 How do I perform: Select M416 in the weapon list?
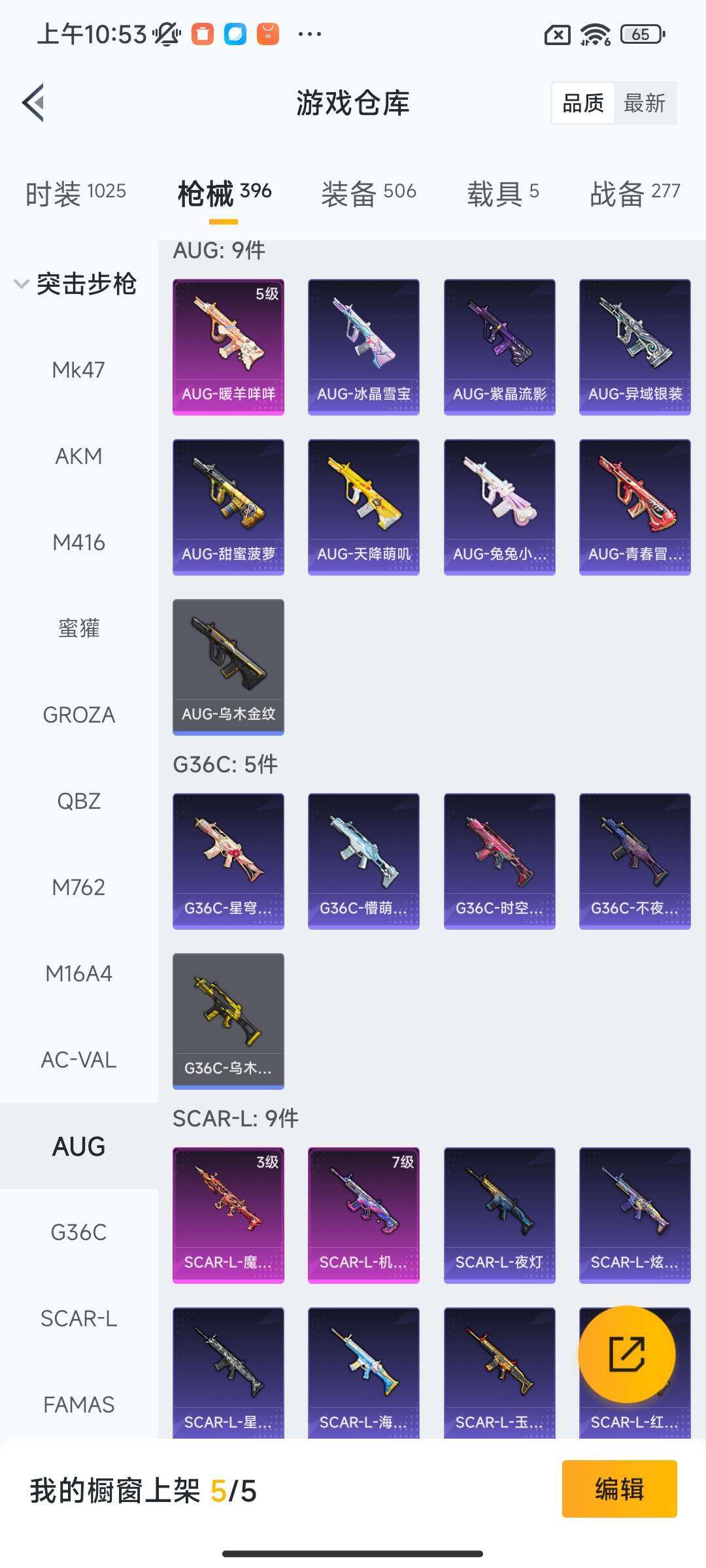pos(78,542)
